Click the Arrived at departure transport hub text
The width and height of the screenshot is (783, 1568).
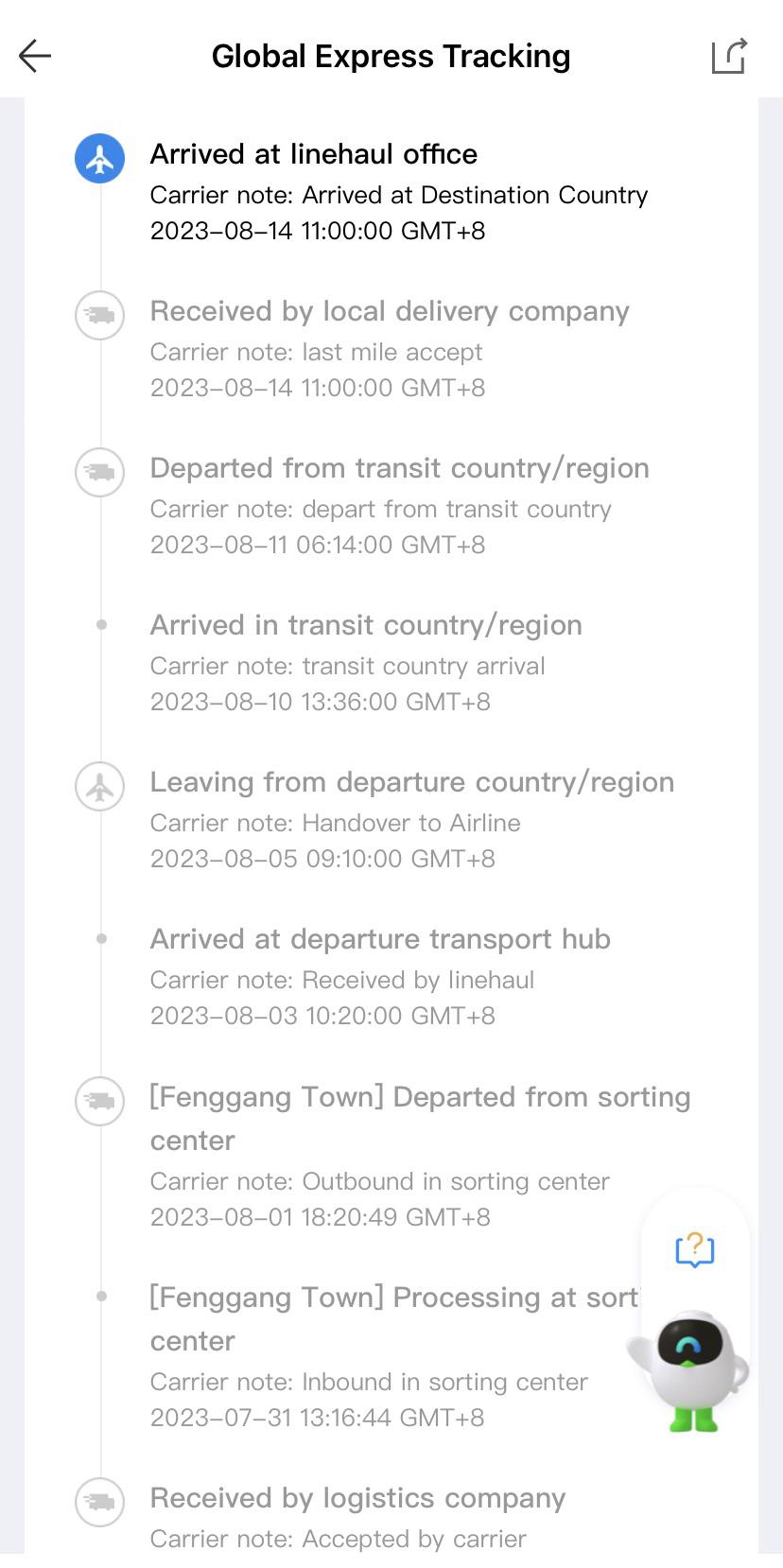coord(380,938)
